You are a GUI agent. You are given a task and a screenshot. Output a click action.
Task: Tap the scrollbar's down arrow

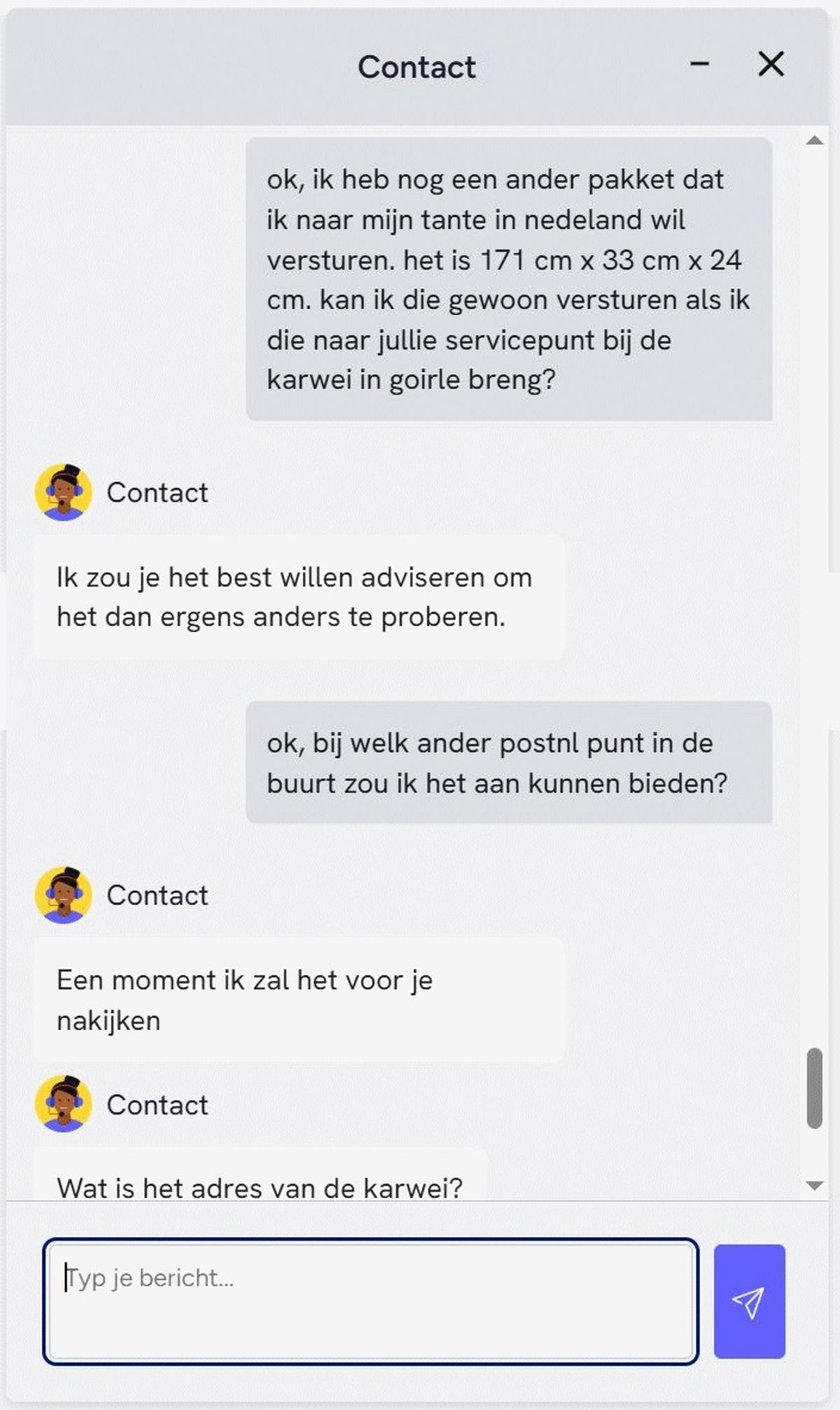coord(814,1185)
